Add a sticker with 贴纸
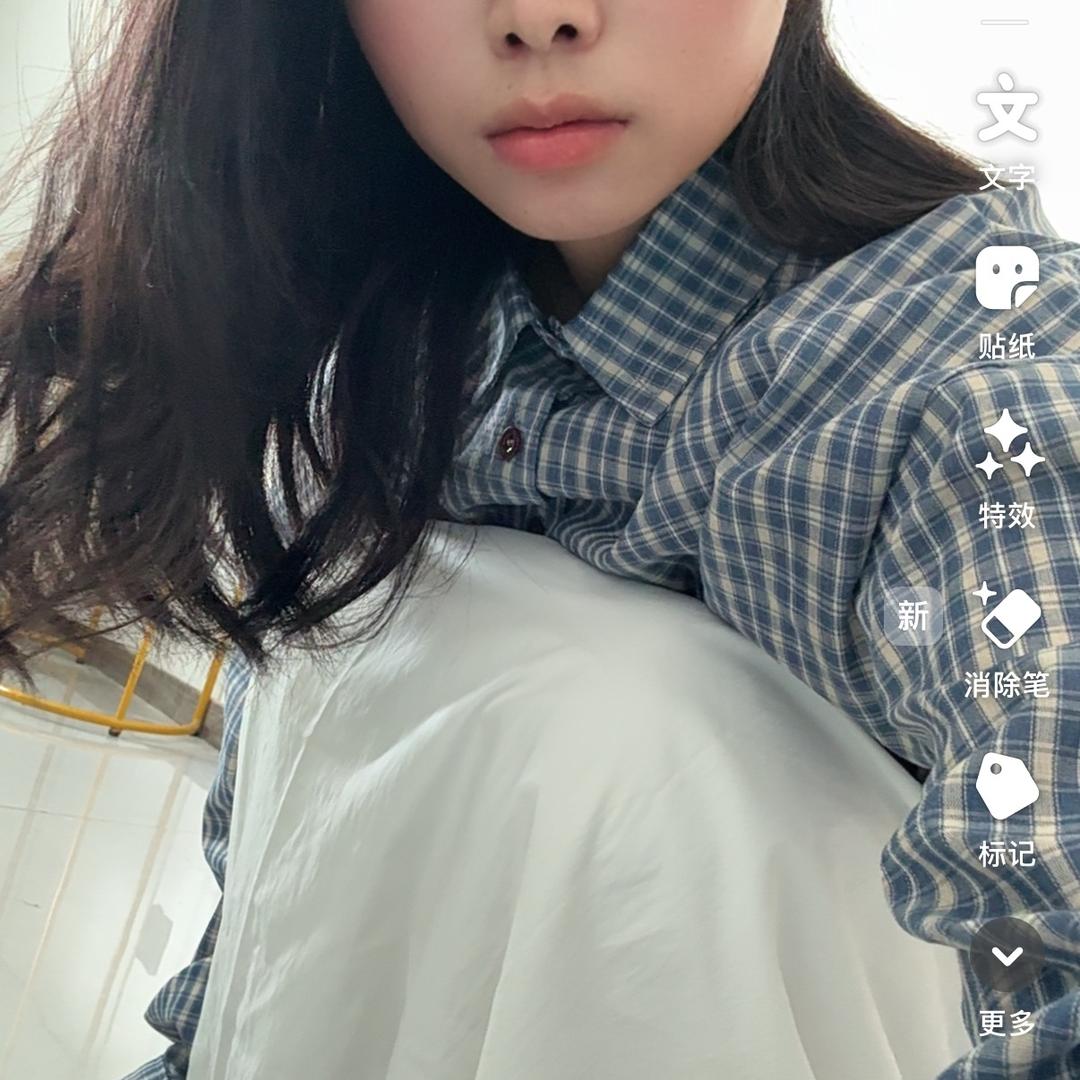 pyautogui.click(x=1007, y=278)
